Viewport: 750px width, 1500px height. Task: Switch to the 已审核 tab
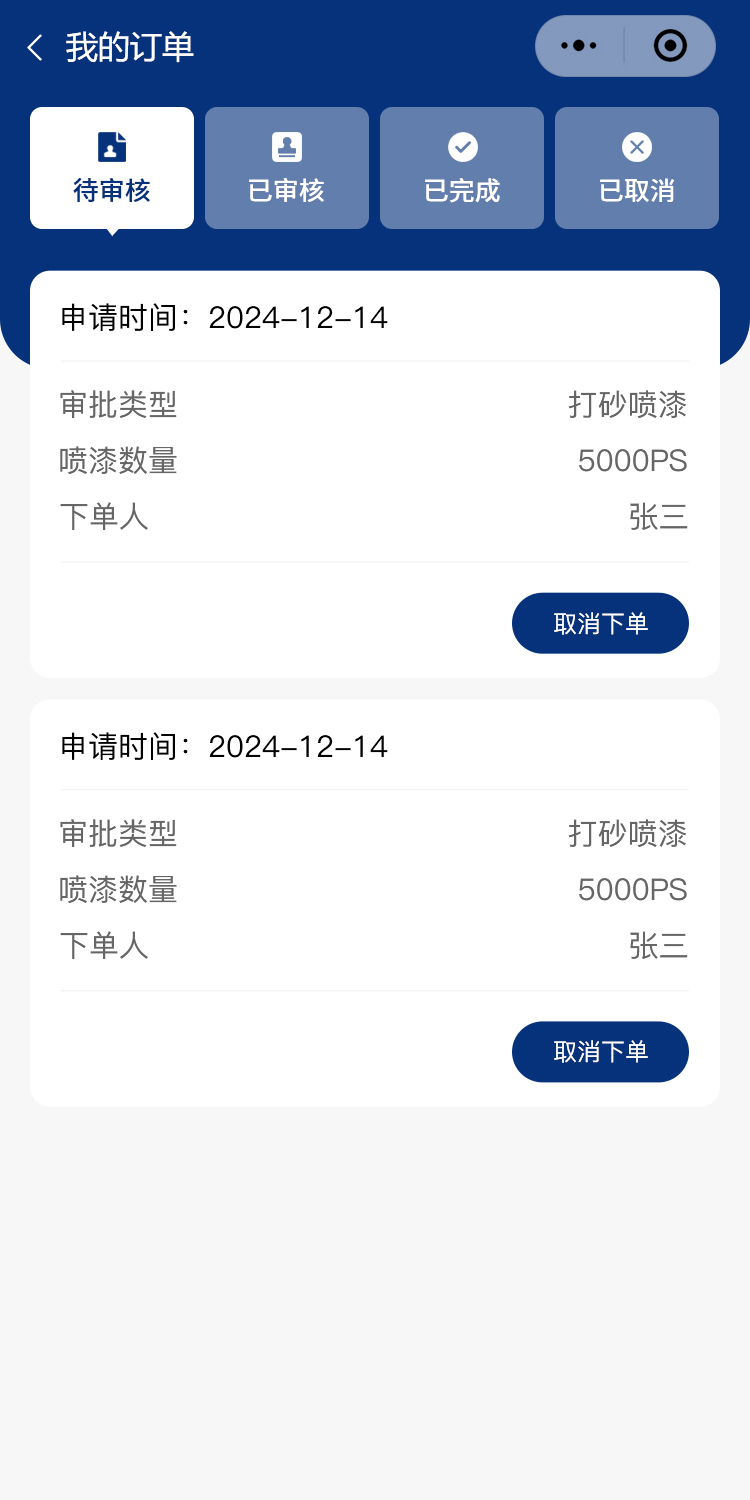tap(287, 168)
